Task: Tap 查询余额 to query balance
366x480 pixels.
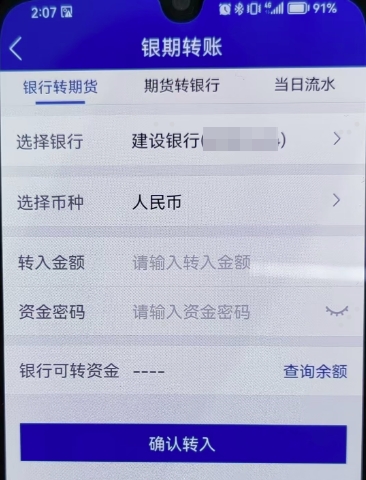Action: tap(315, 371)
